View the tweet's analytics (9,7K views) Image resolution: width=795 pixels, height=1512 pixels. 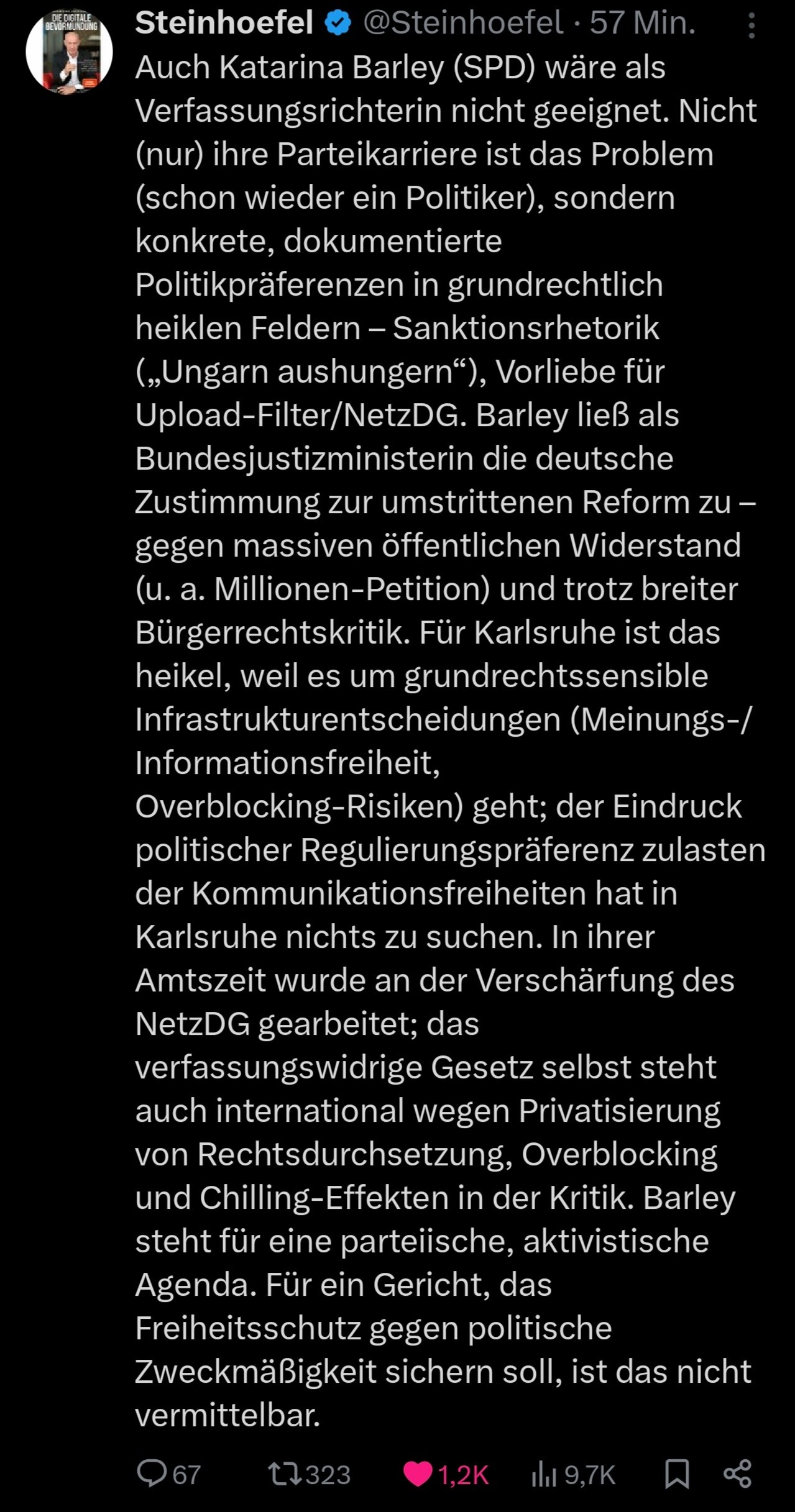544,1473
